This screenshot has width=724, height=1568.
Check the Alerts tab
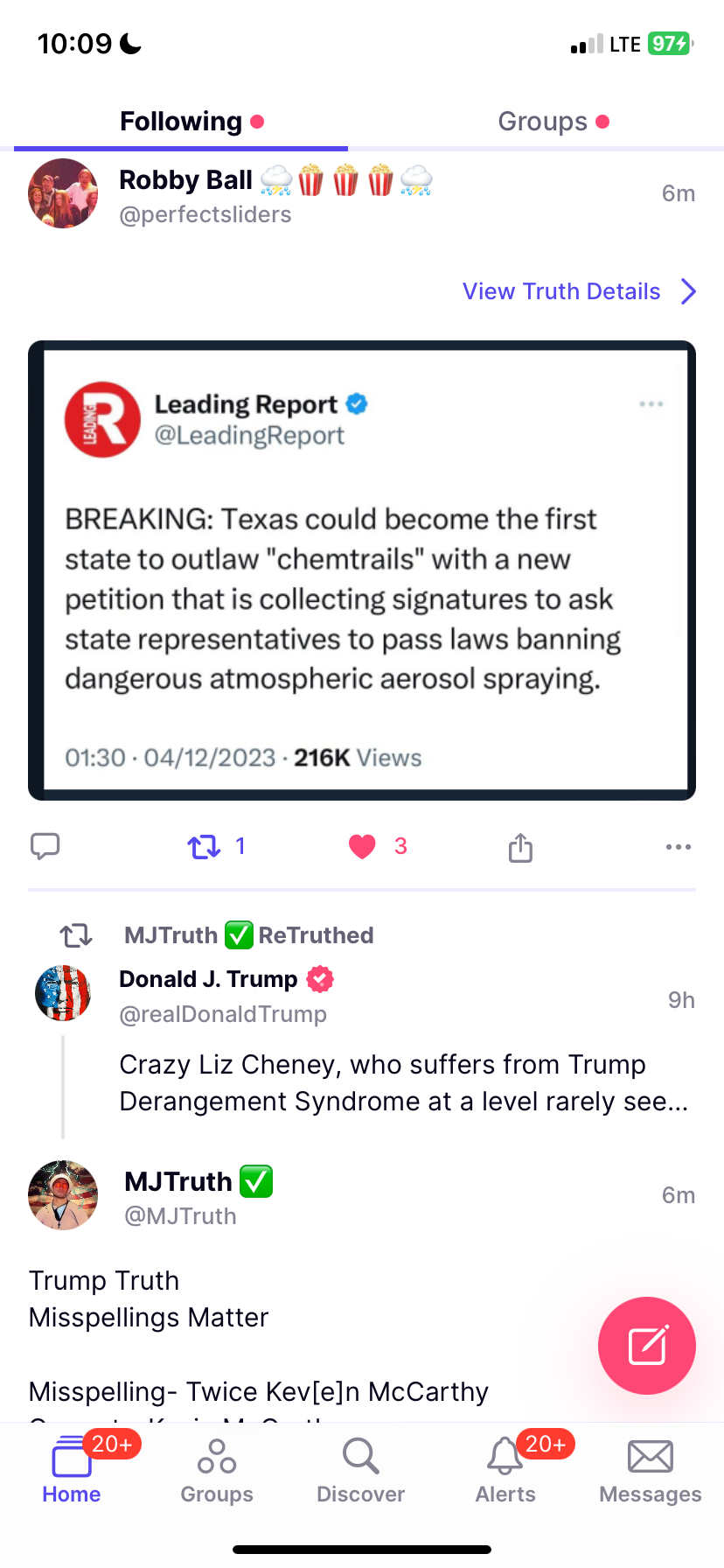click(x=505, y=1472)
